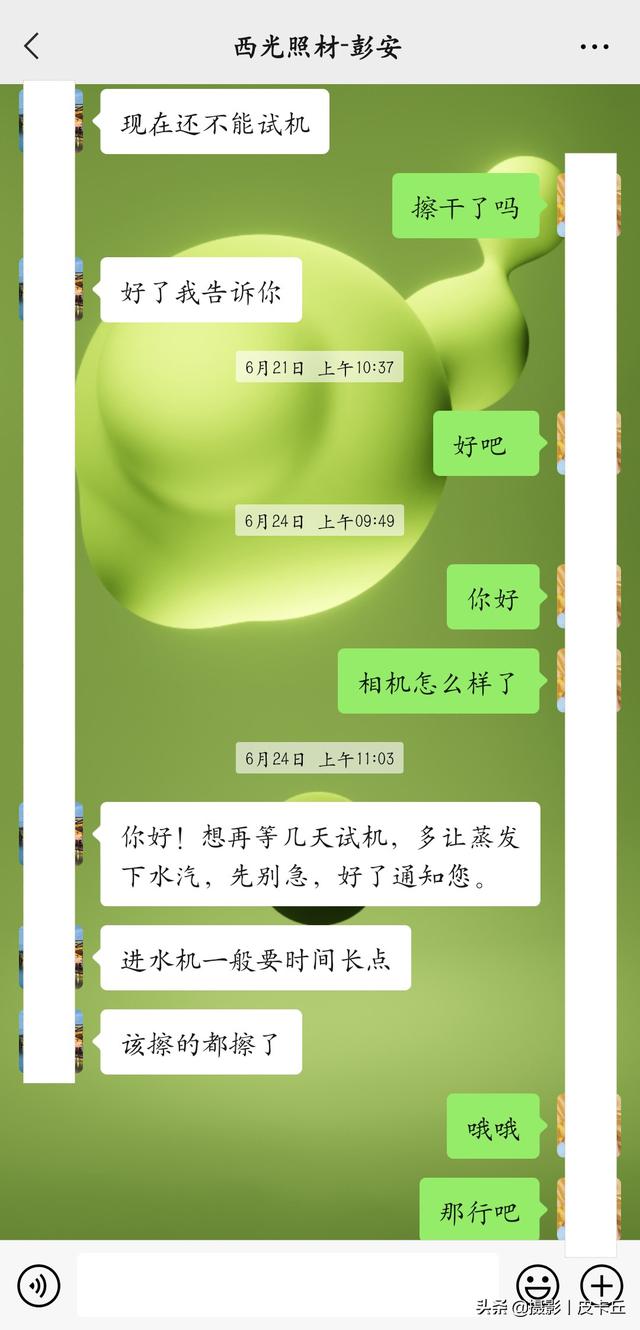Tap the message text field

coord(288,1285)
